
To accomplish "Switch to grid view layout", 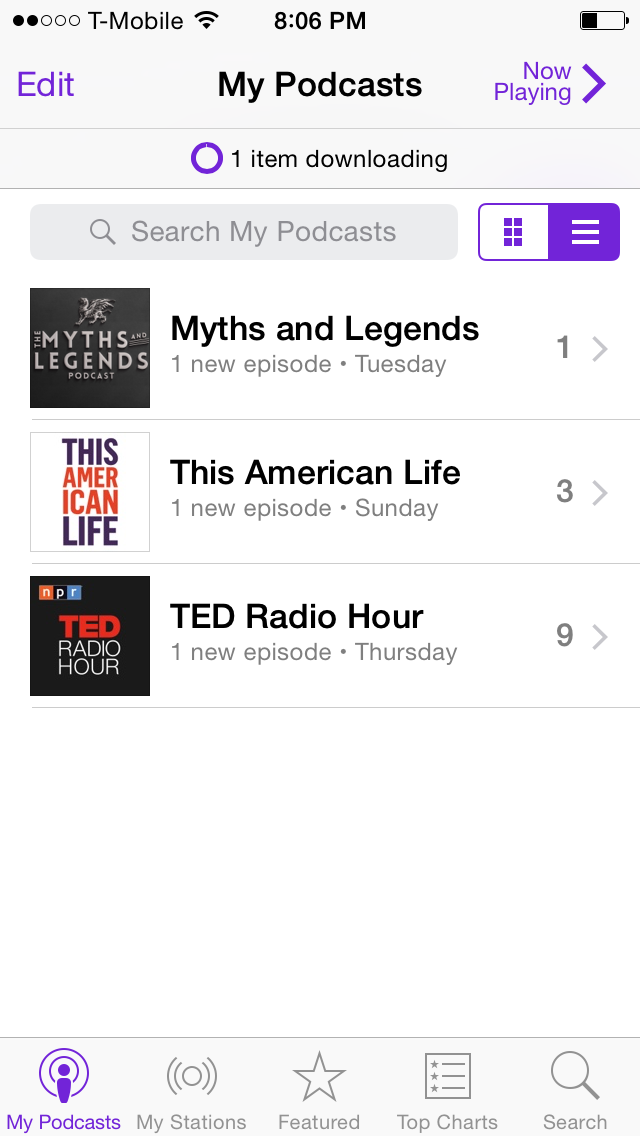I will [x=513, y=232].
